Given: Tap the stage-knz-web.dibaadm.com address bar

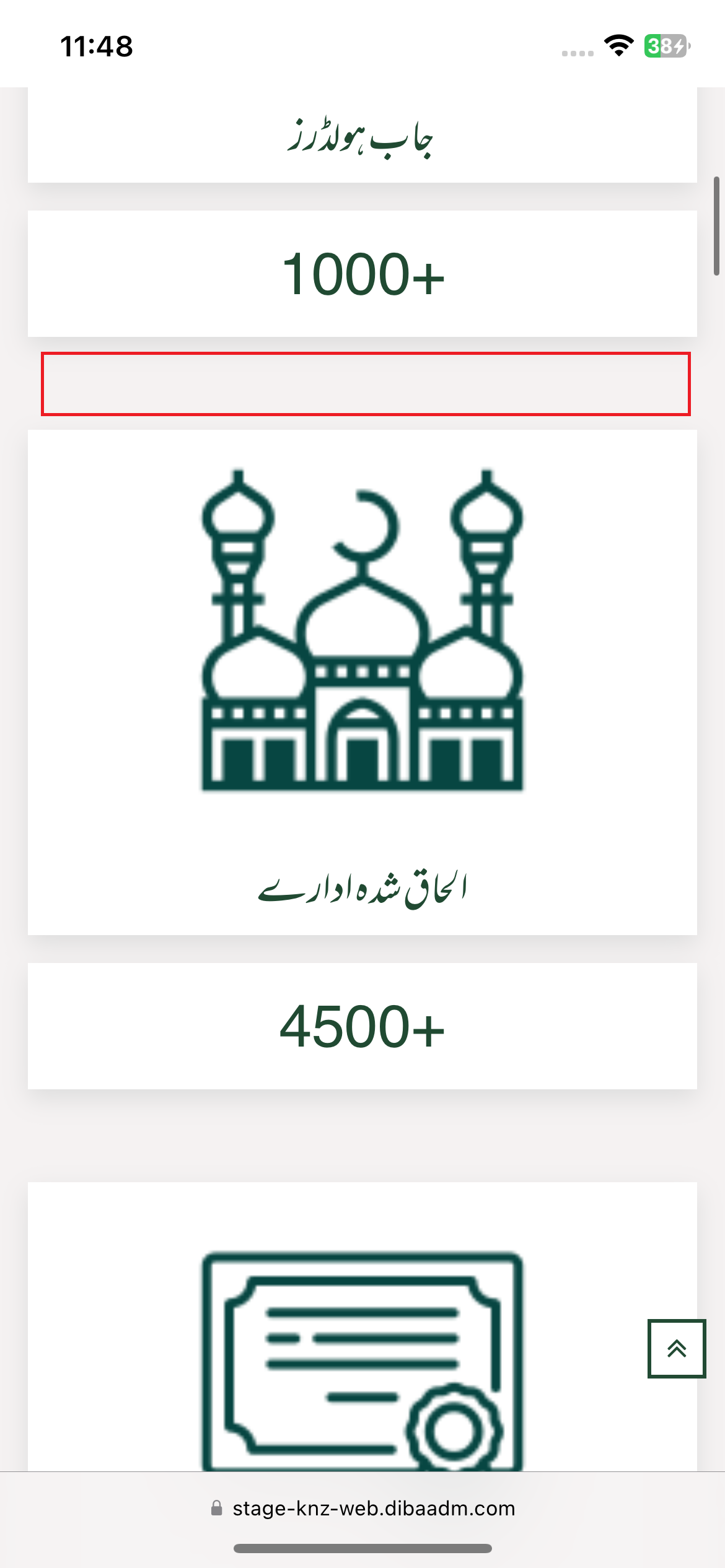Looking at the screenshot, I should click(x=362, y=1508).
